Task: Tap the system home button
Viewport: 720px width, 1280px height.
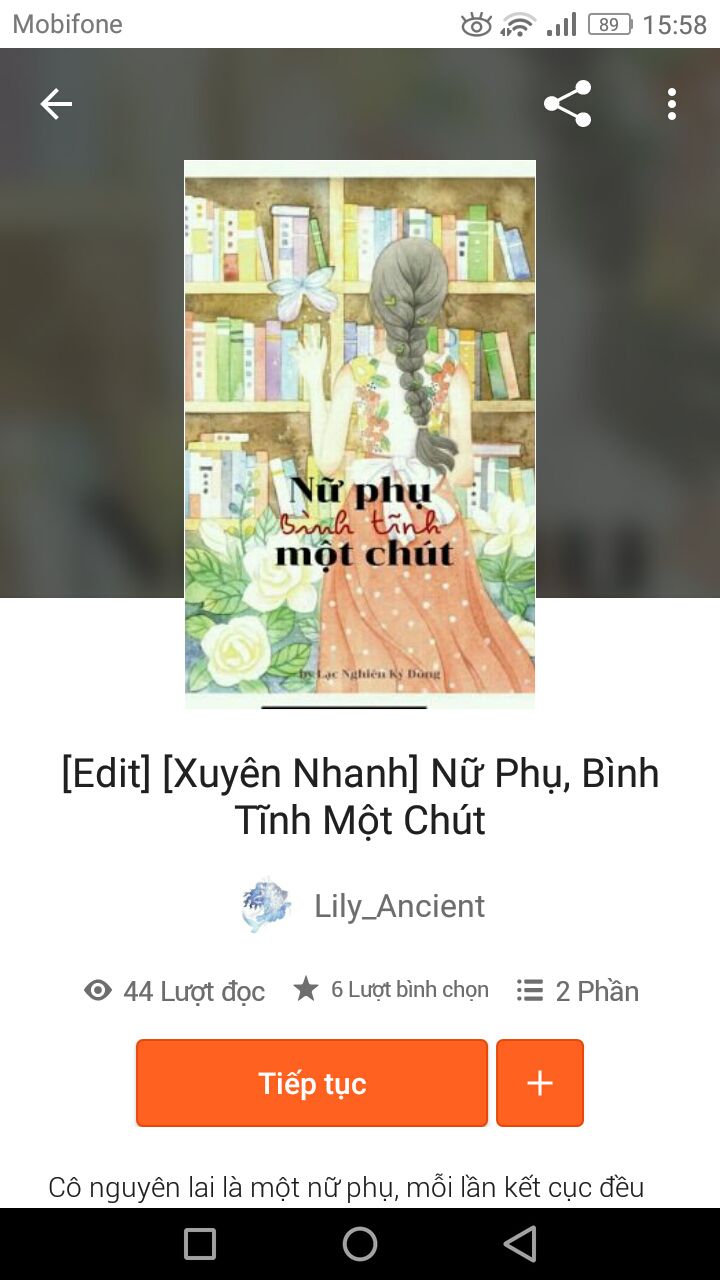Action: click(x=360, y=1244)
